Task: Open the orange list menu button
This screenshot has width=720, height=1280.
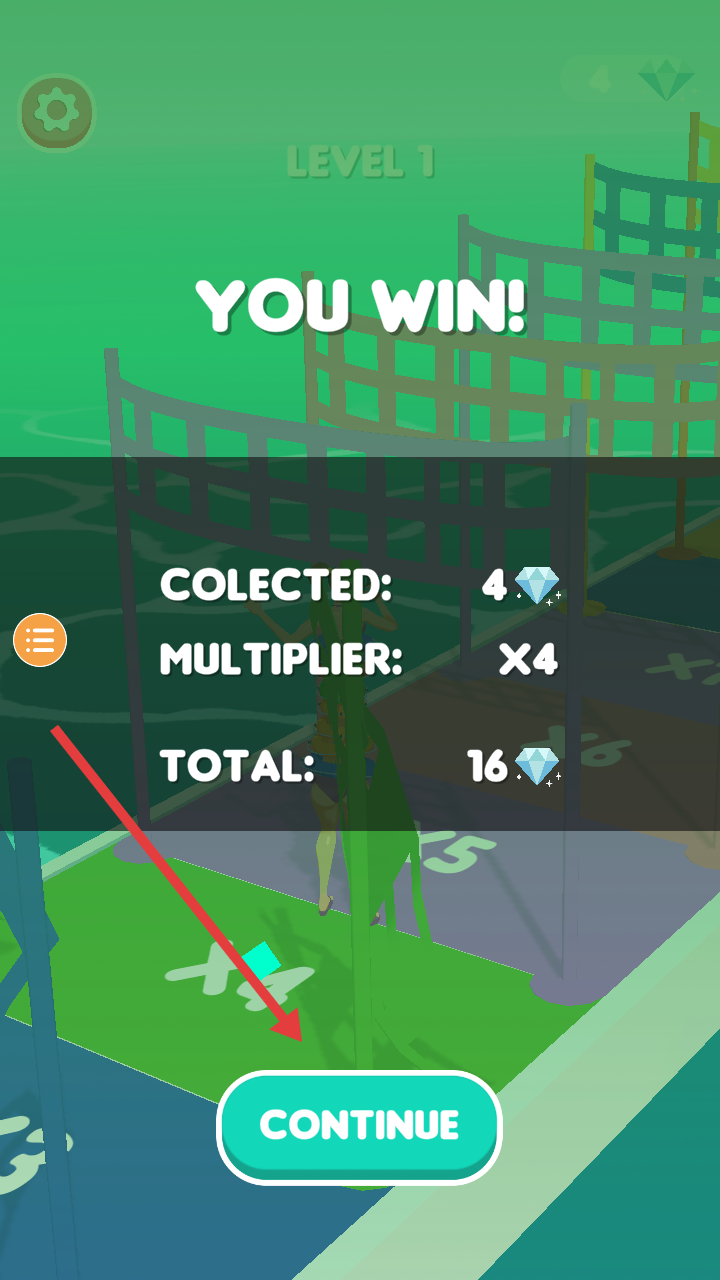Action: click(x=40, y=640)
